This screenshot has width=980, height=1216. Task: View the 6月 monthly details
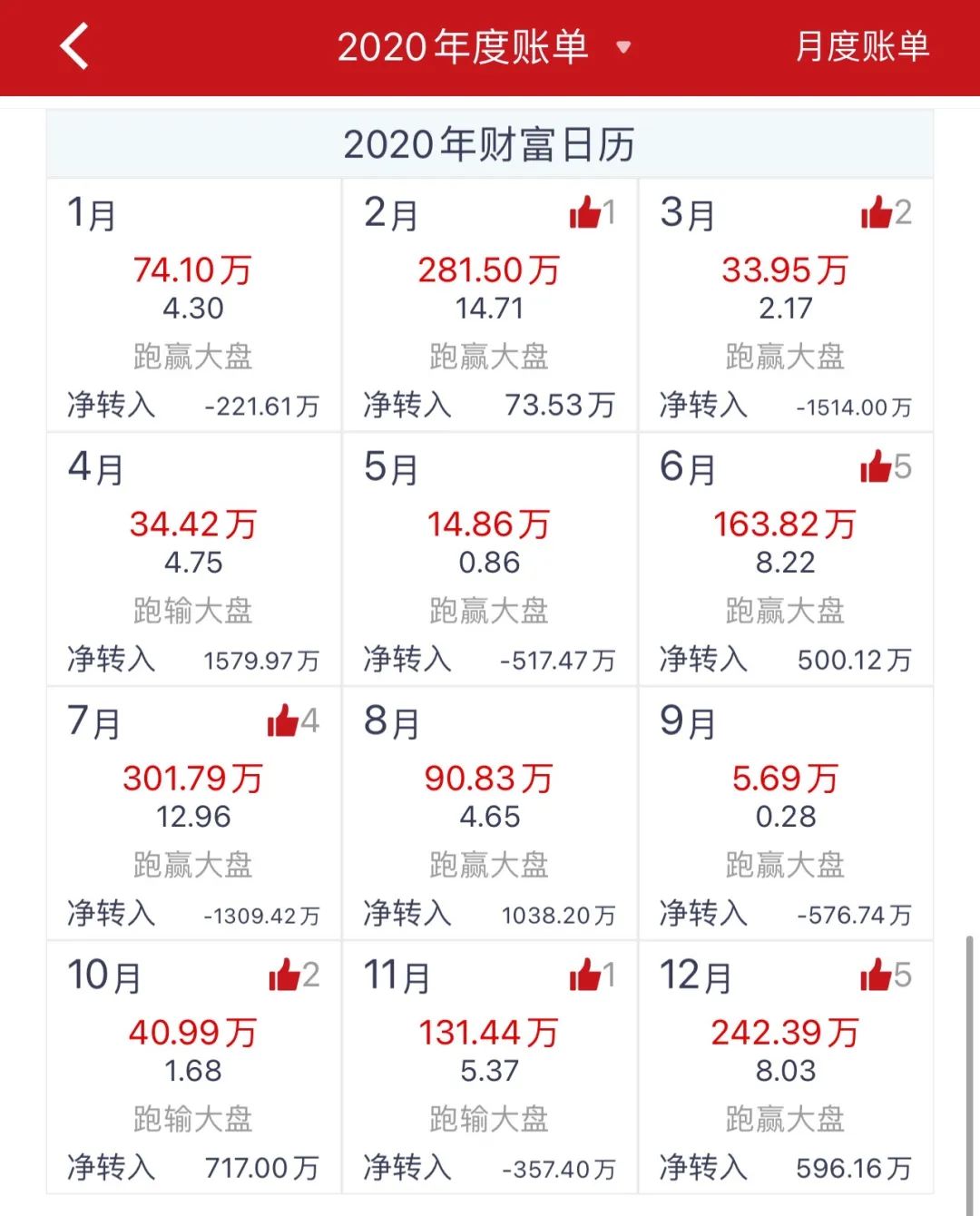[786, 559]
